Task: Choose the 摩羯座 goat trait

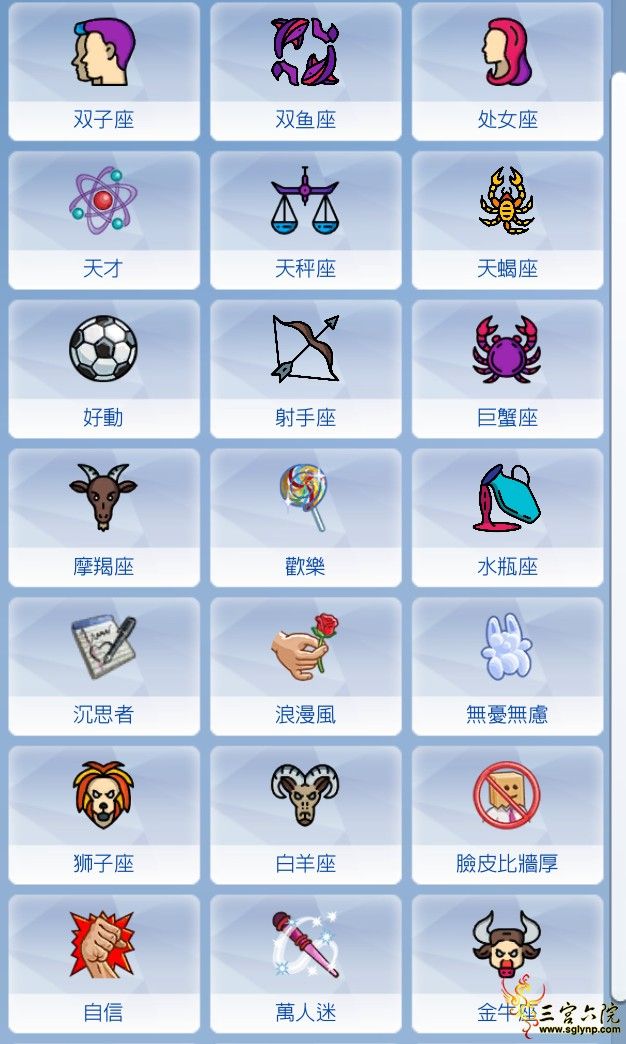Action: tap(103, 517)
